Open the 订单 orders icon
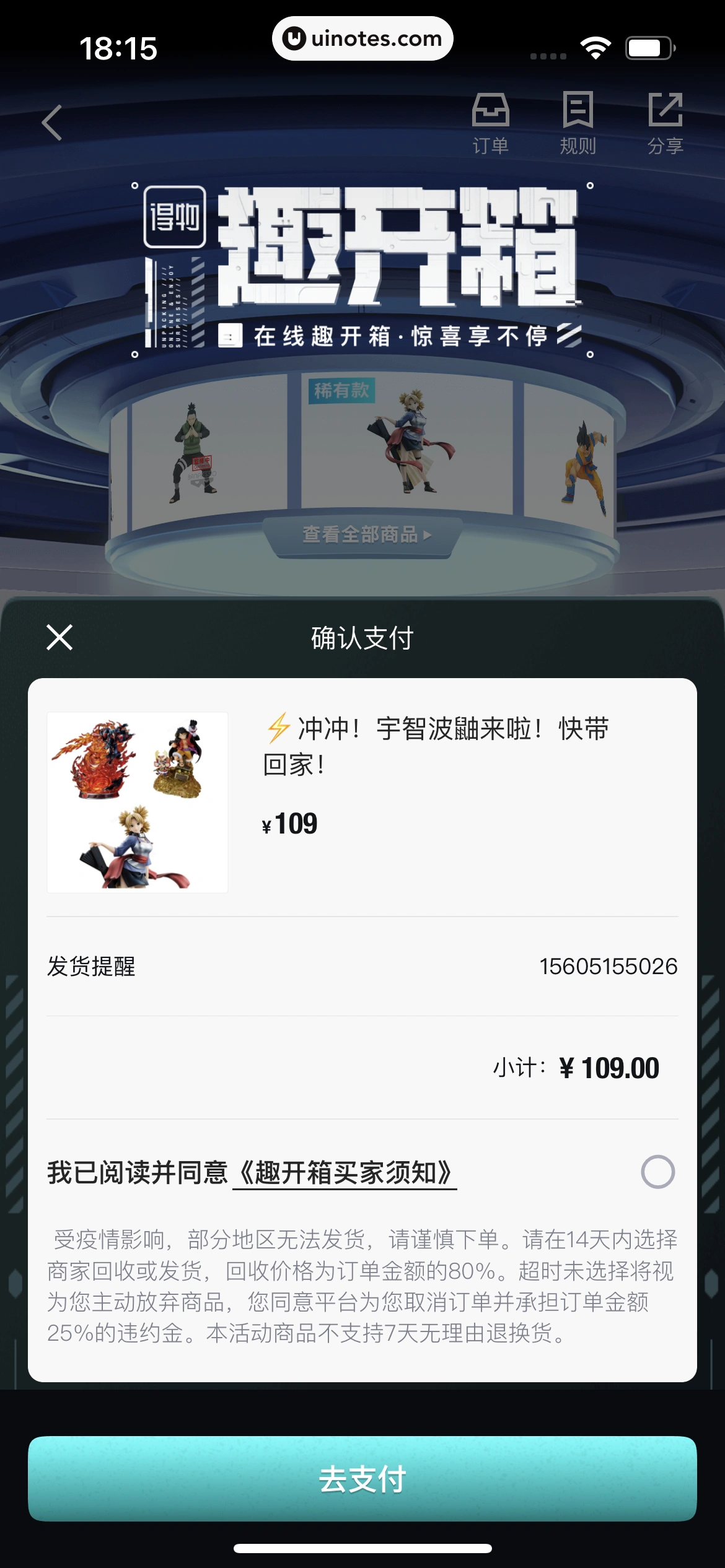 point(491,121)
